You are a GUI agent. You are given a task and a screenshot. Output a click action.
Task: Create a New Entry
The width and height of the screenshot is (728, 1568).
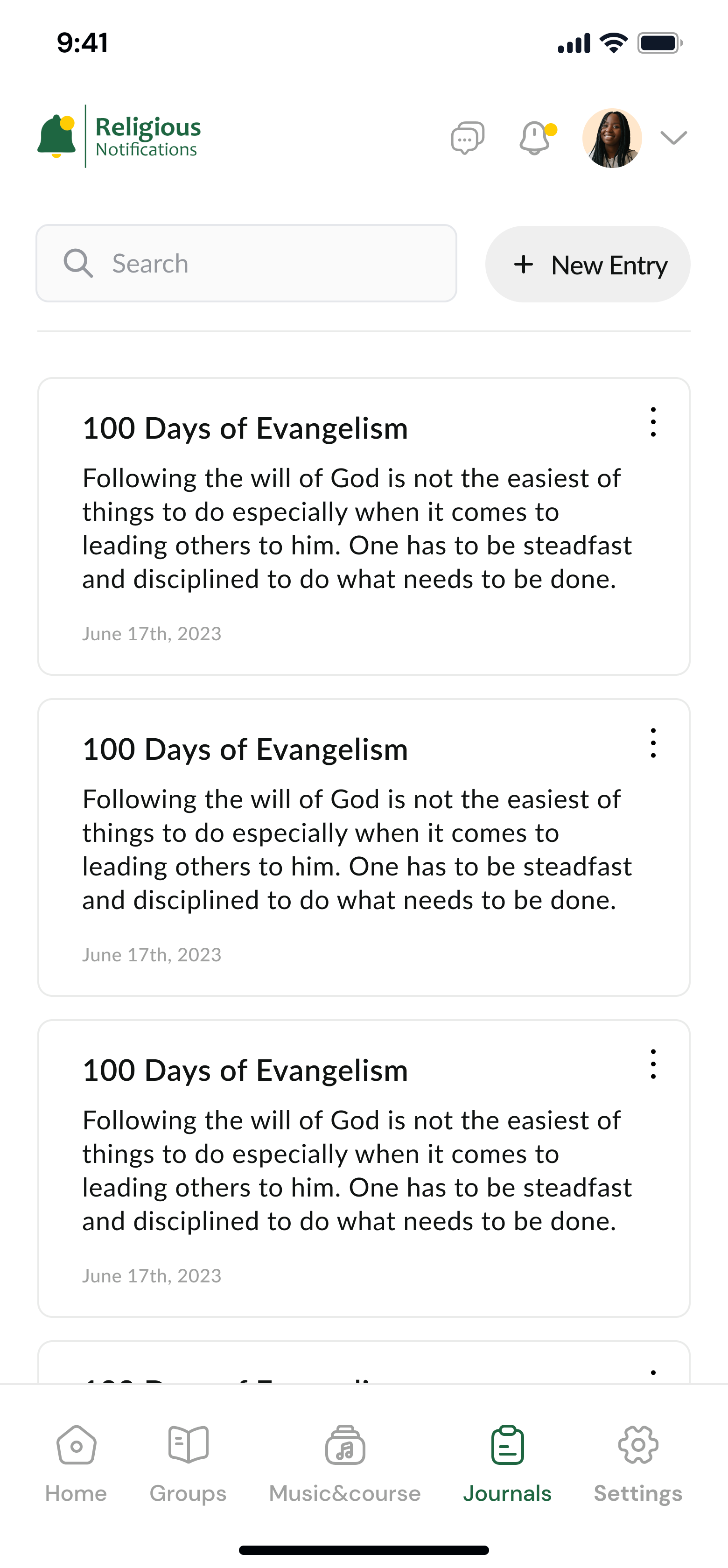pos(588,264)
